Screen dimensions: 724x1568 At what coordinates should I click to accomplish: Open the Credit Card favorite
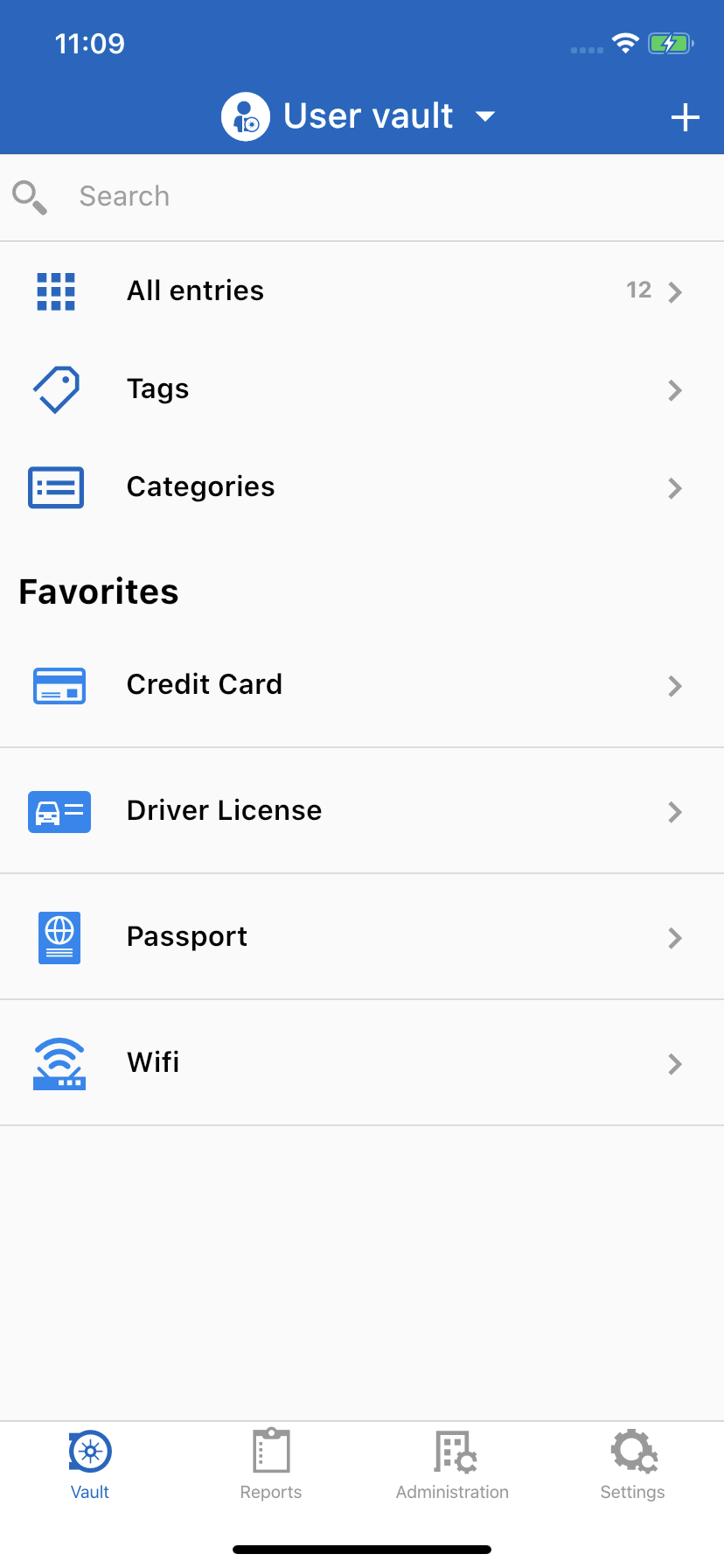coord(362,685)
